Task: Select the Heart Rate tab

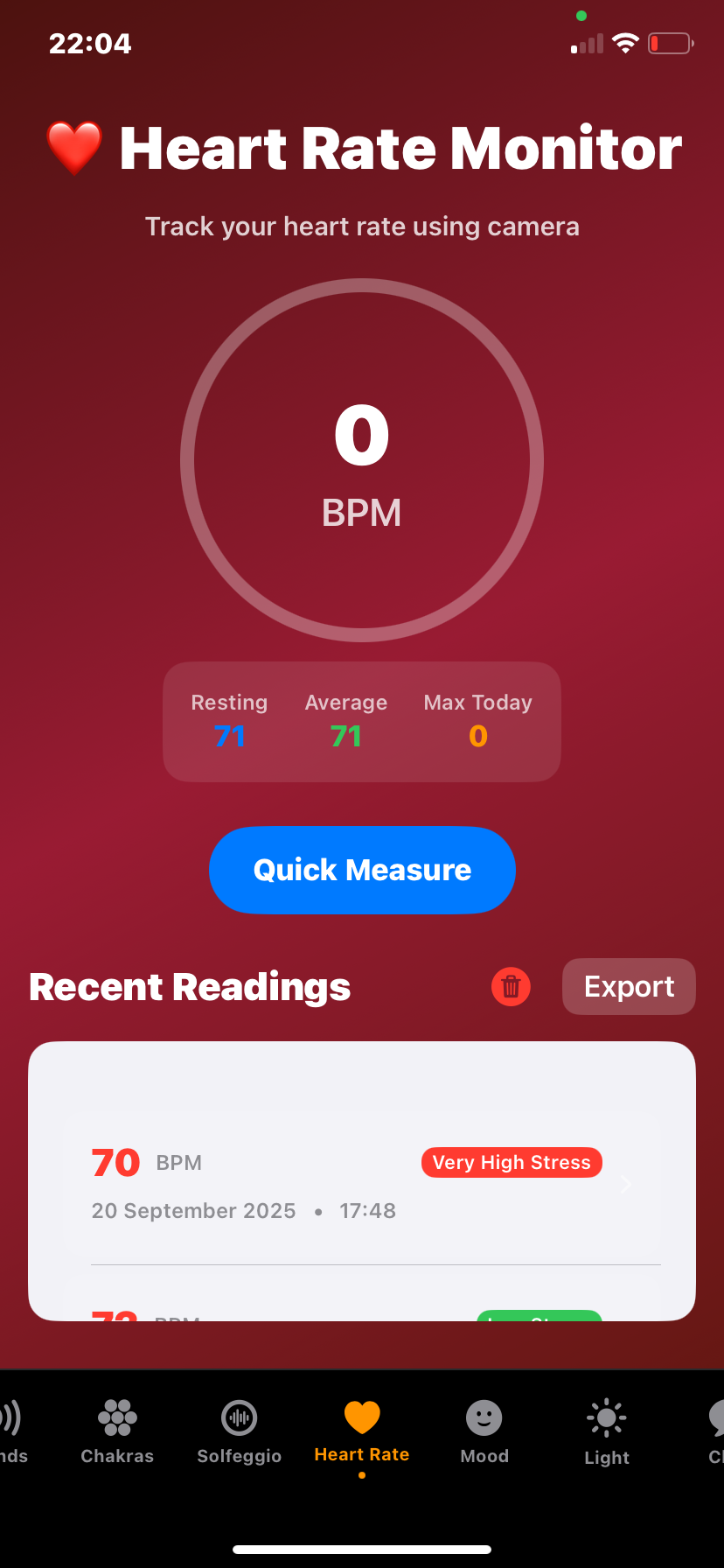Action: point(362,1433)
